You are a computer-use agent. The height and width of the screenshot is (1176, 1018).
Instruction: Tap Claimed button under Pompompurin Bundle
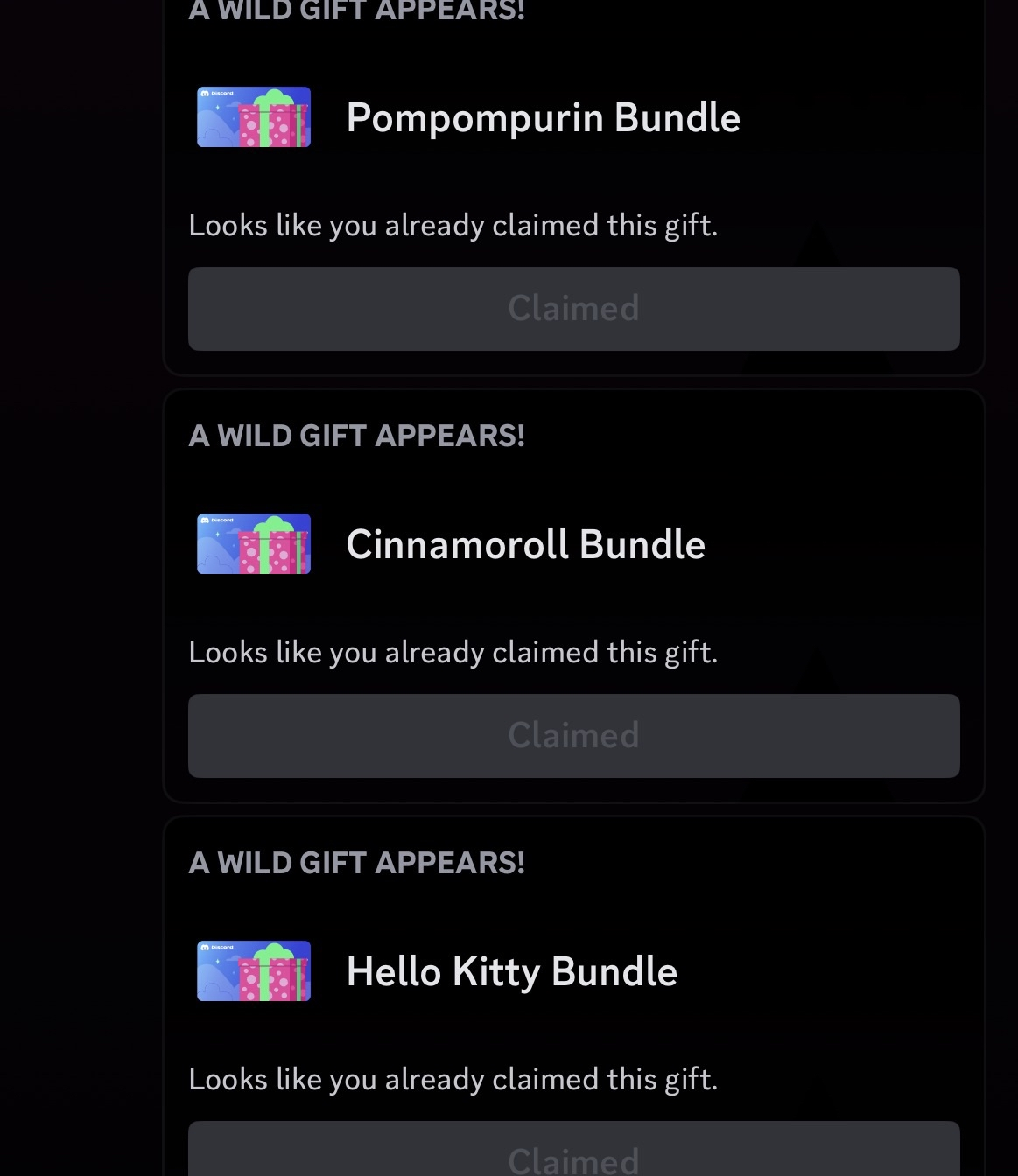[x=573, y=308]
